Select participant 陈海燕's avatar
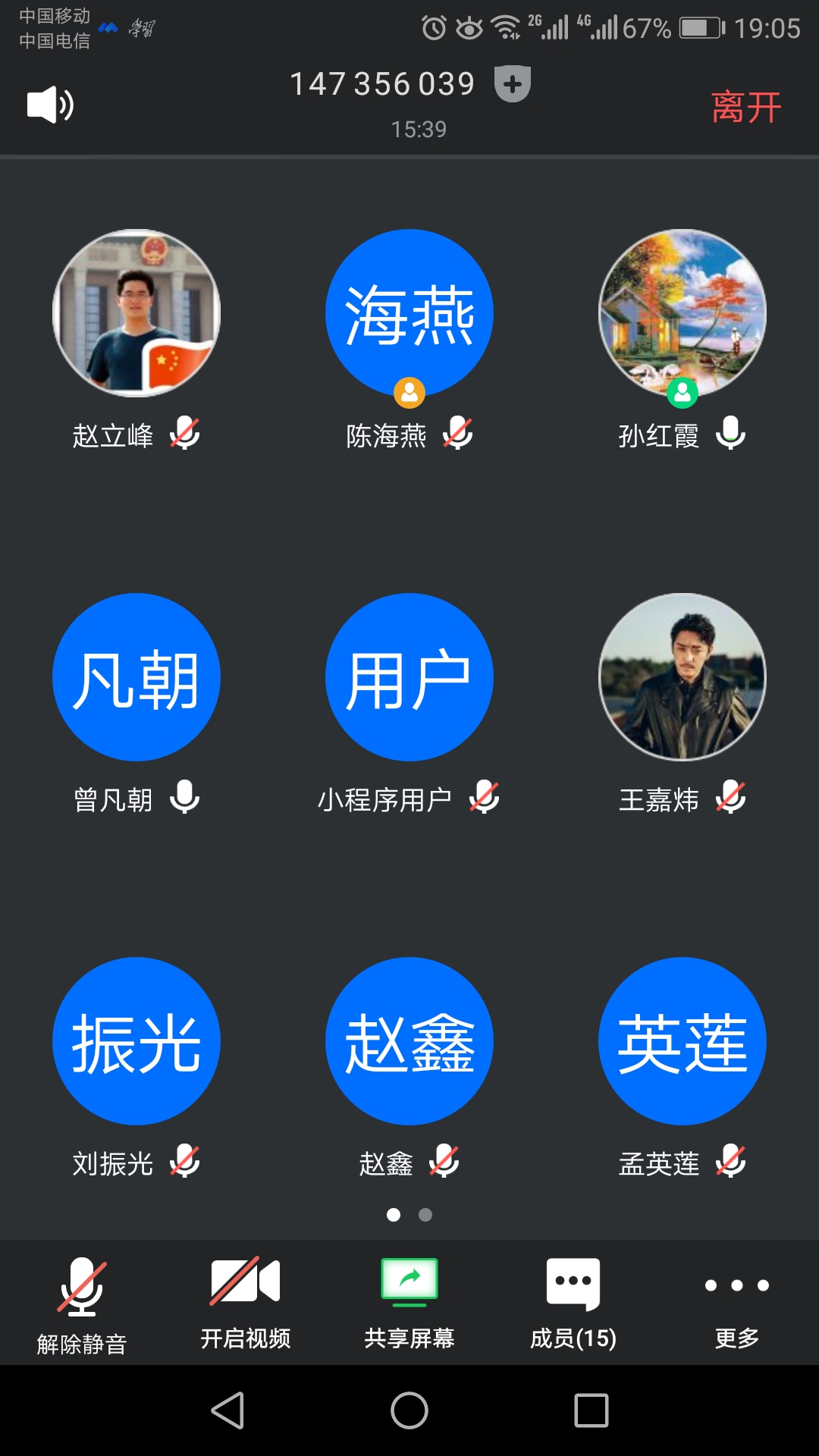This screenshot has height=1456, width=819. [409, 313]
